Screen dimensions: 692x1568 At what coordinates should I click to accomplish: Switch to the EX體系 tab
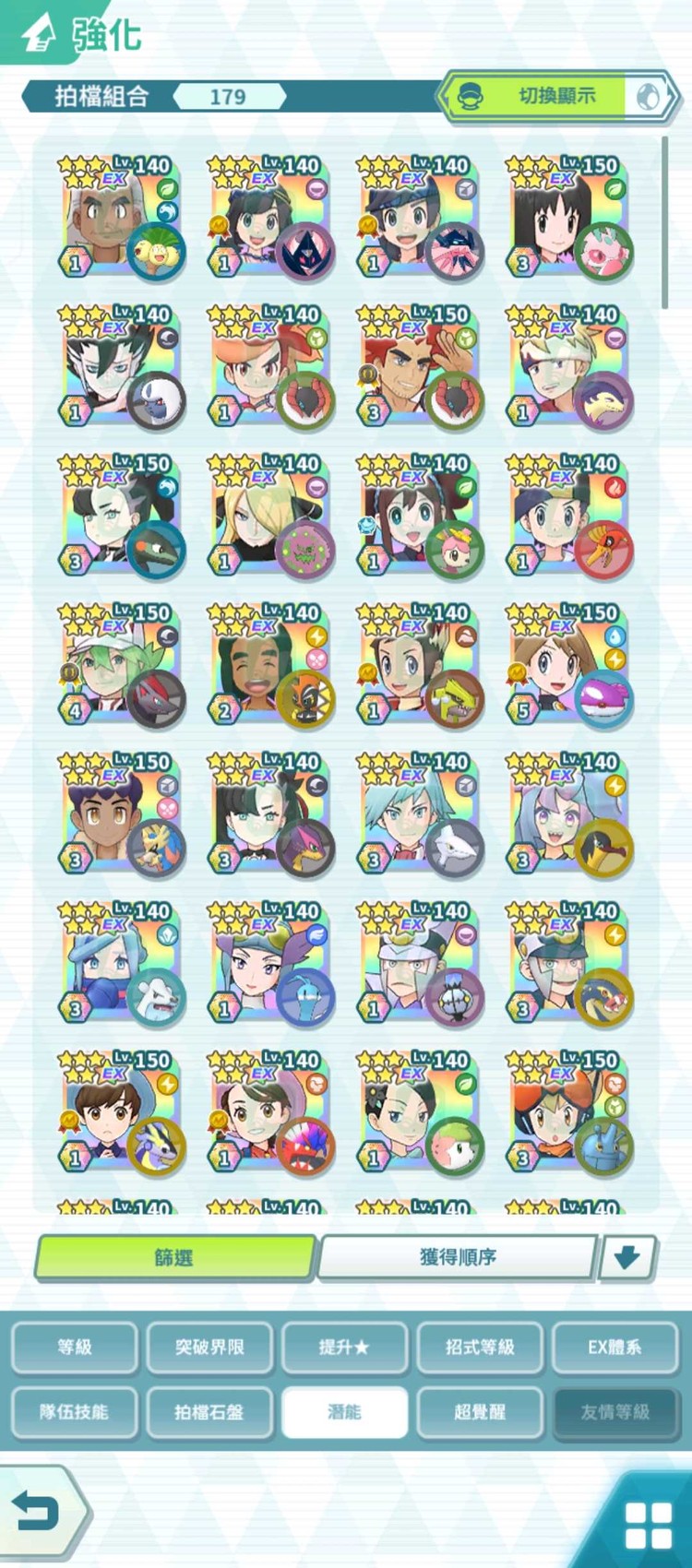614,1347
